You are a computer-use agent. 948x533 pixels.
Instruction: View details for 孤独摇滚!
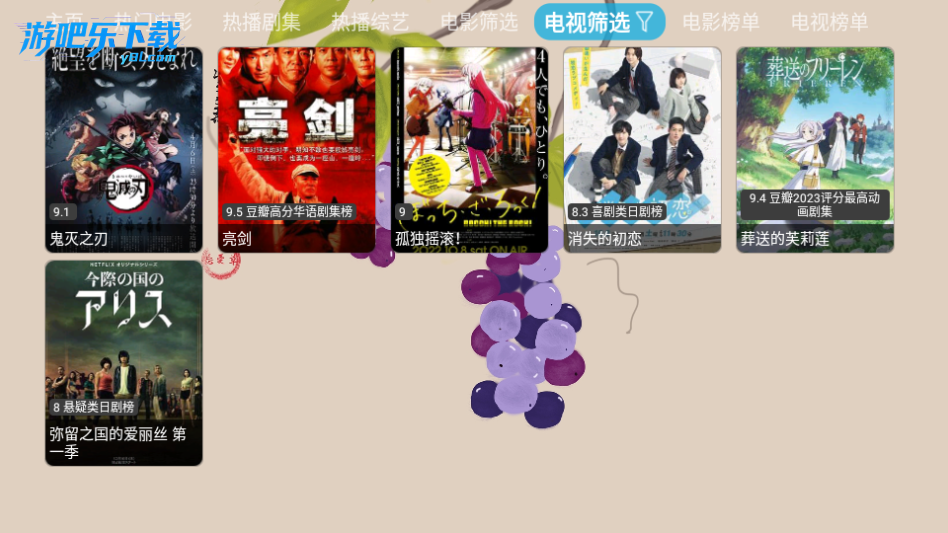pyautogui.click(x=470, y=150)
